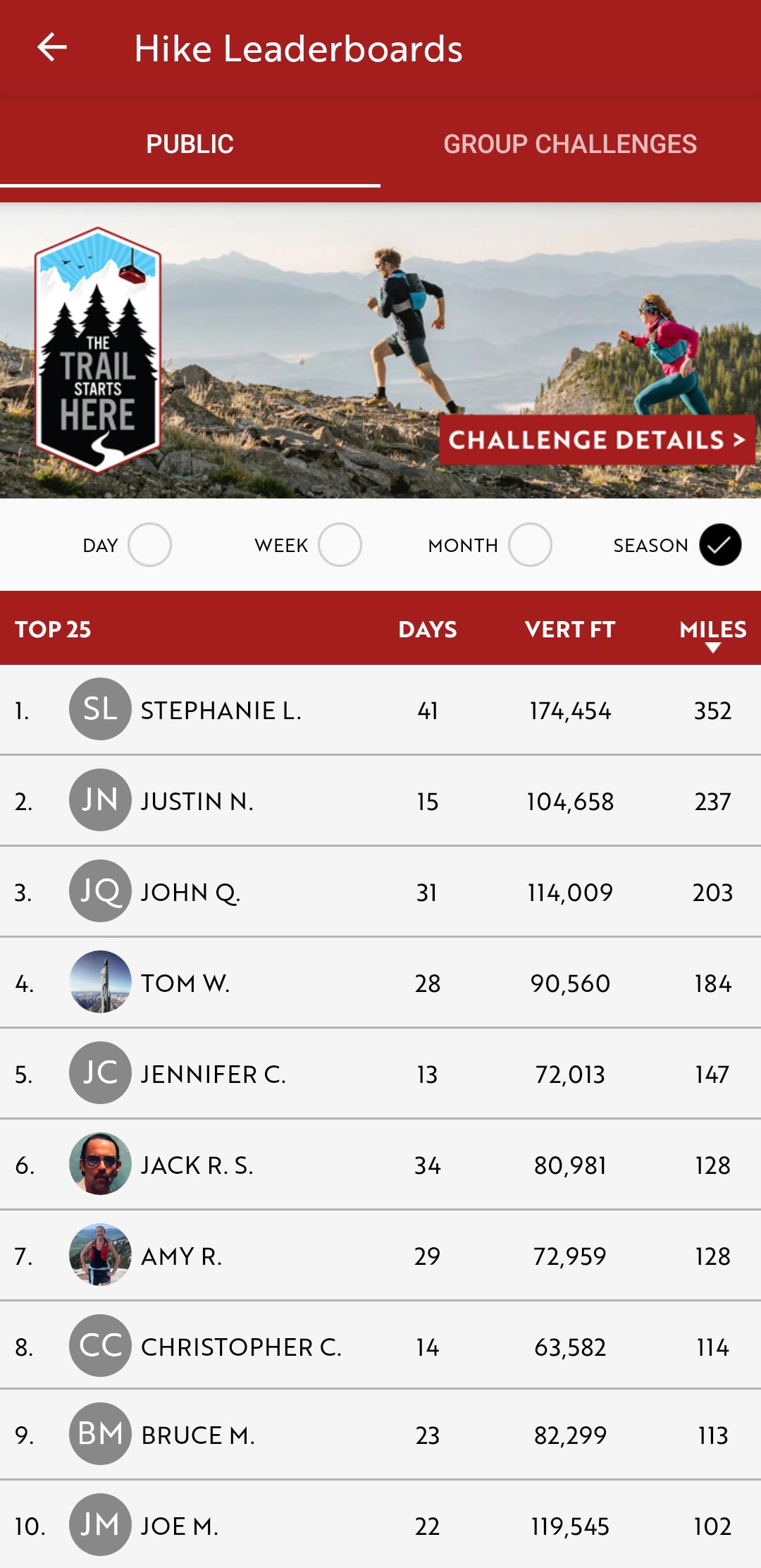Open Challenge Details

coord(597,440)
